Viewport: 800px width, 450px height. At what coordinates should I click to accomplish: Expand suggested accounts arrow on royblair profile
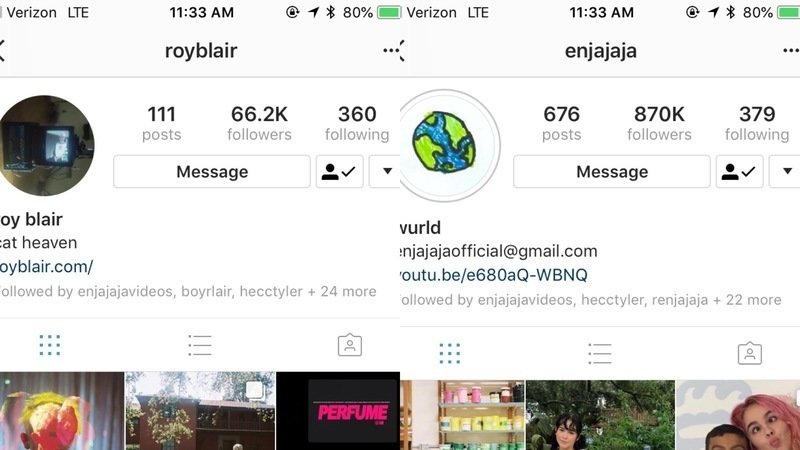[x=386, y=172]
